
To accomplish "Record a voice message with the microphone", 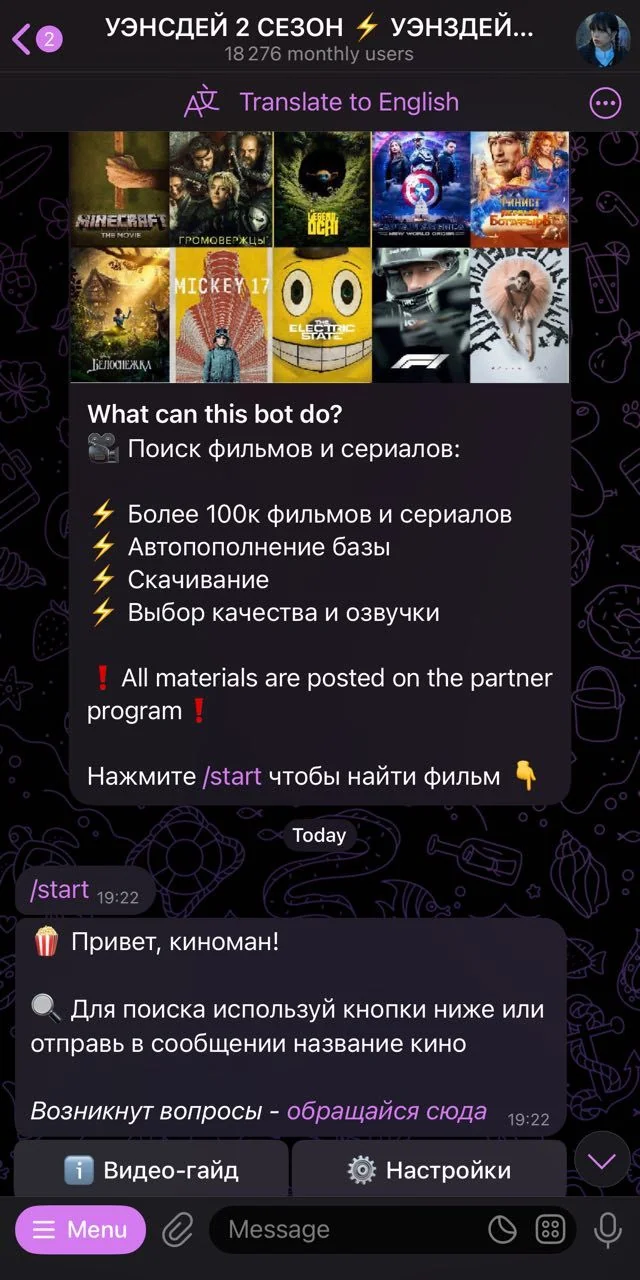I will (607, 1230).
